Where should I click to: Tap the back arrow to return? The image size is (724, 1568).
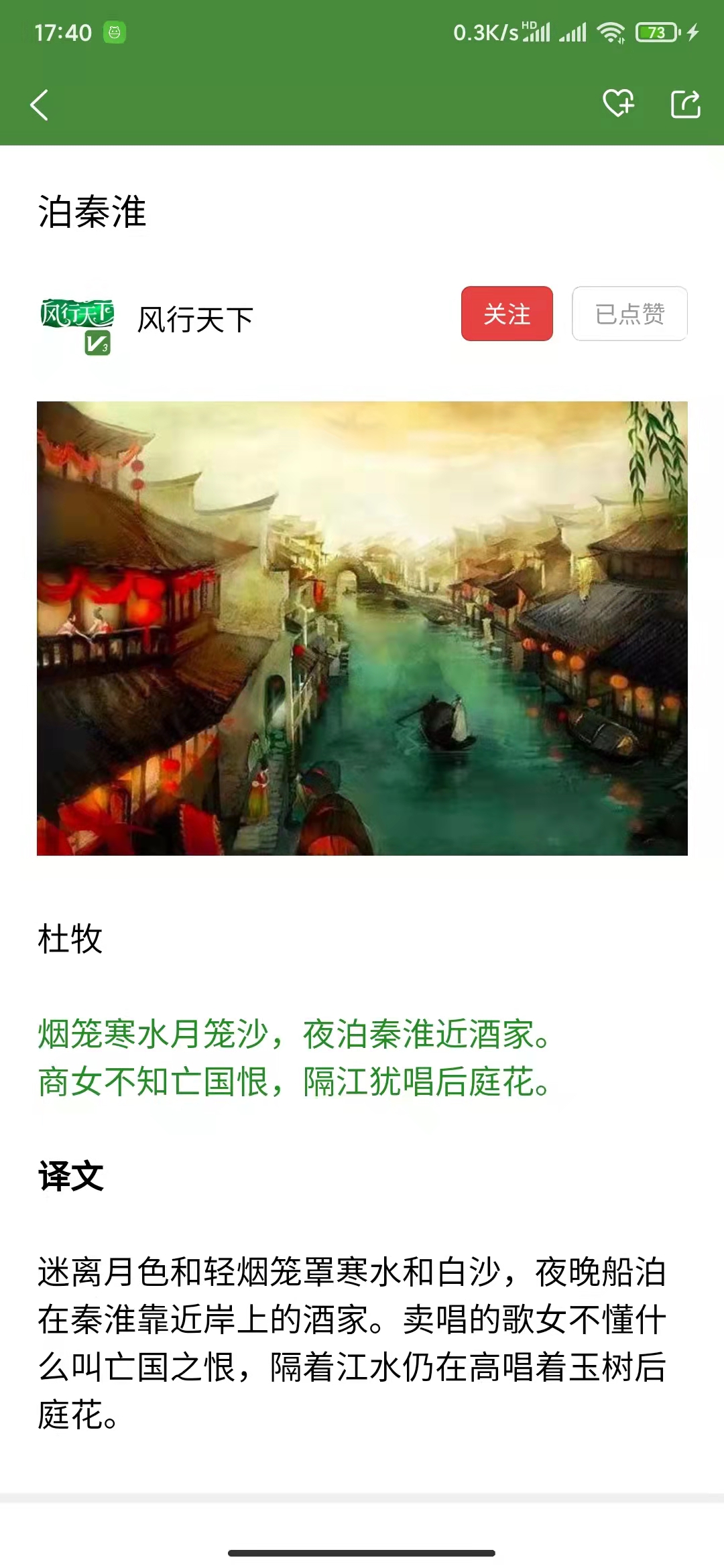click(x=40, y=104)
